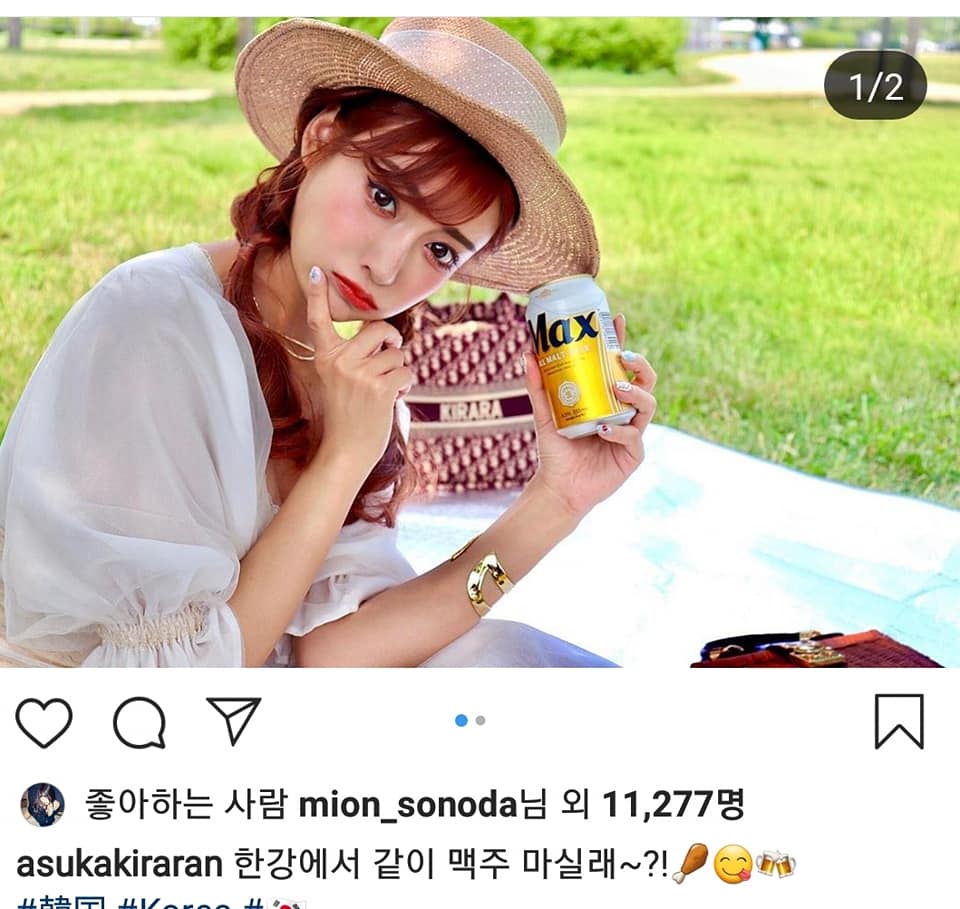Share the post with the paper plane icon
The image size is (960, 909).
click(x=233, y=720)
